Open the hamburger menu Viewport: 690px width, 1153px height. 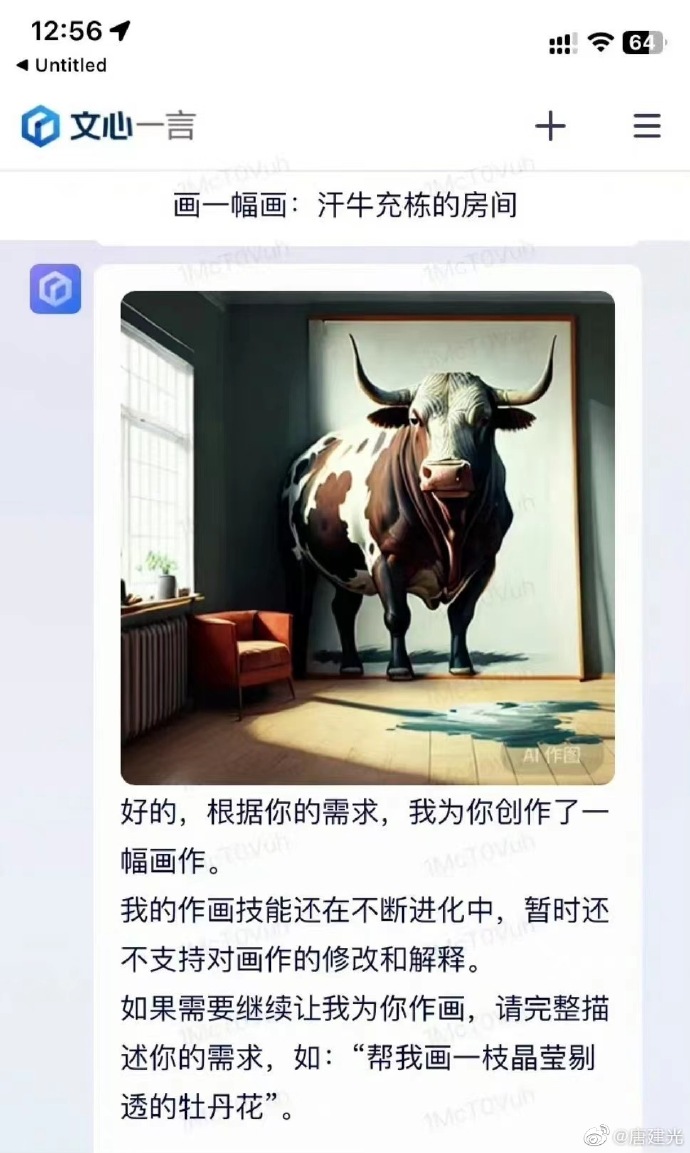click(647, 126)
